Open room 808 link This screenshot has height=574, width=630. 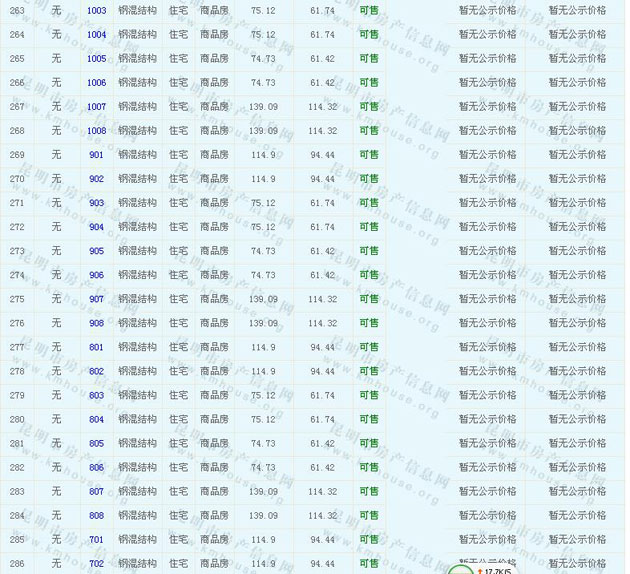point(96,515)
